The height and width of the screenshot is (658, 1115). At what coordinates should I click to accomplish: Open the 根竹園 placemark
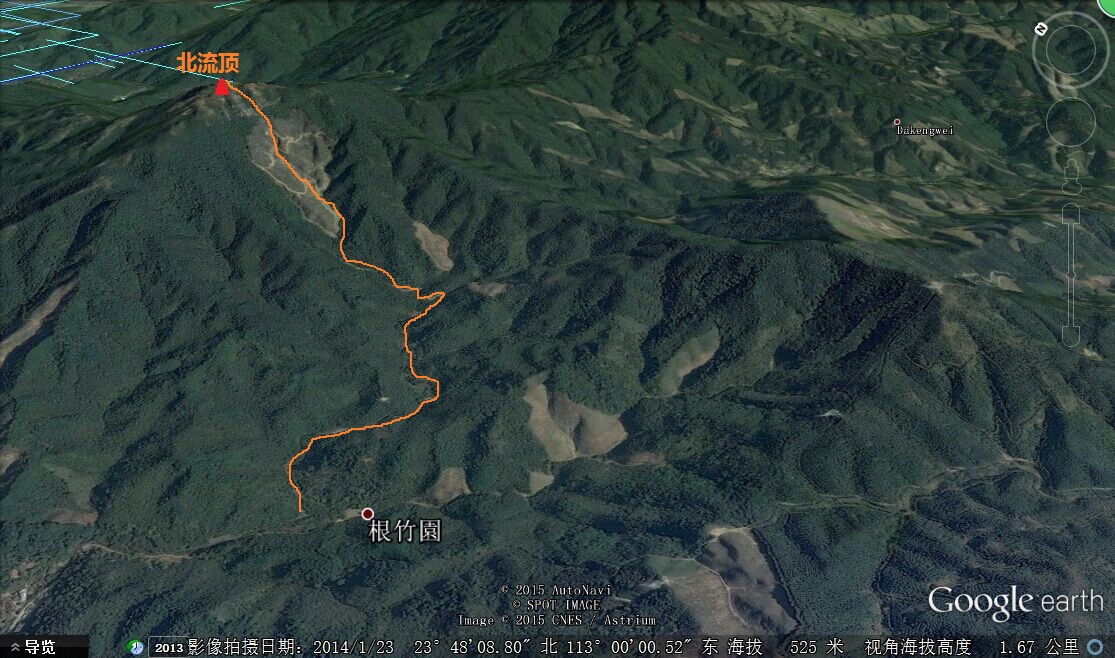[368, 513]
